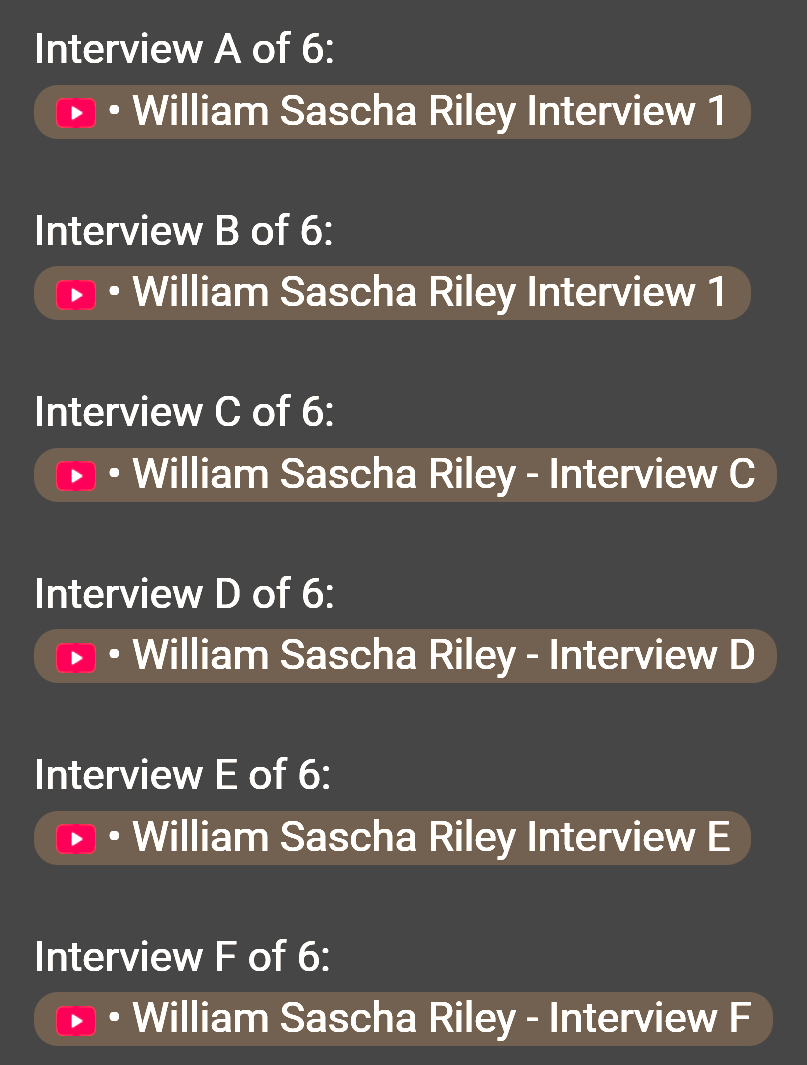Viewport: 807px width, 1065px height.
Task: Open the video link under Interview A of 6
Action: tap(392, 112)
